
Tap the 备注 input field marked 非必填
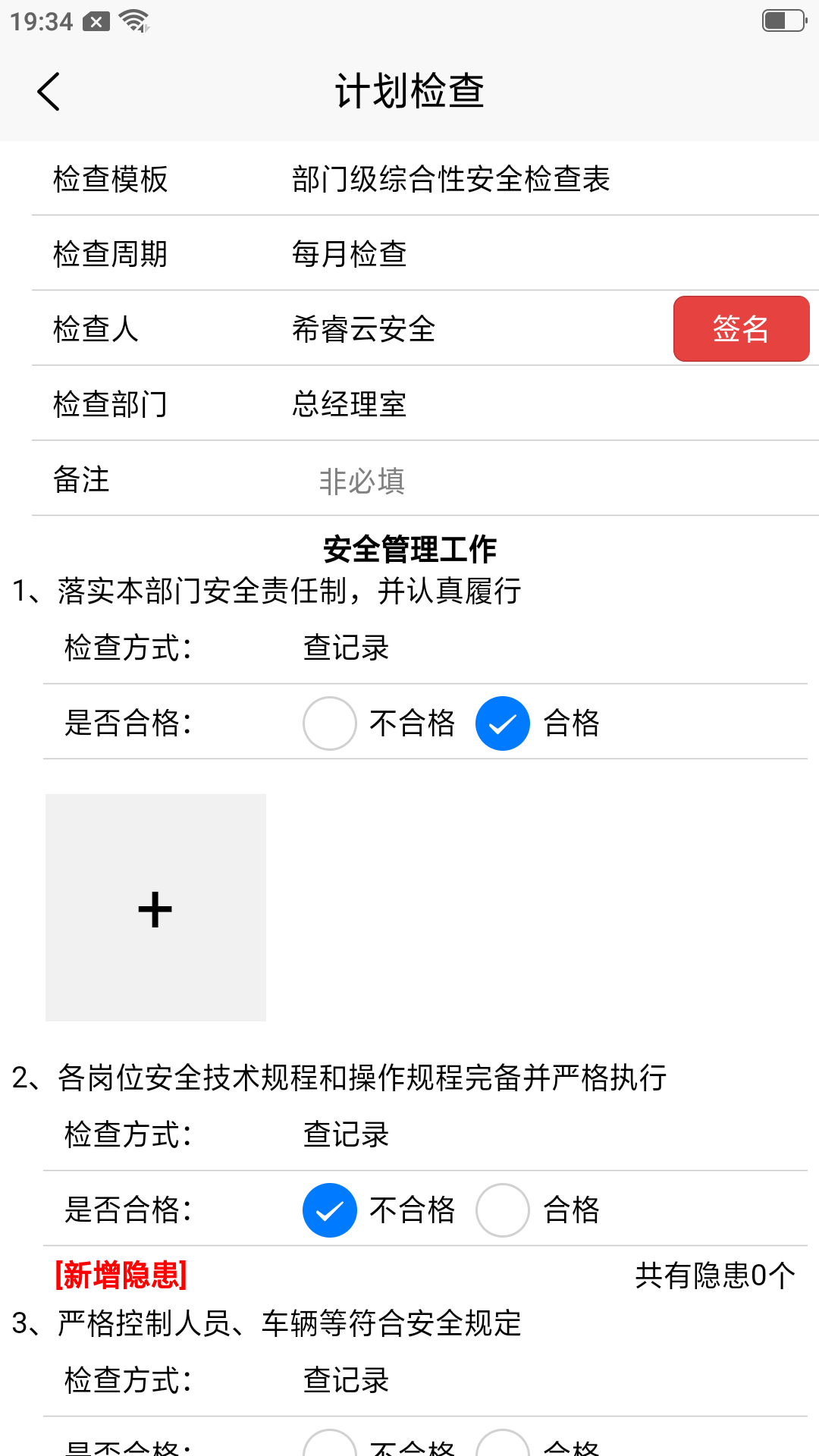click(x=362, y=481)
